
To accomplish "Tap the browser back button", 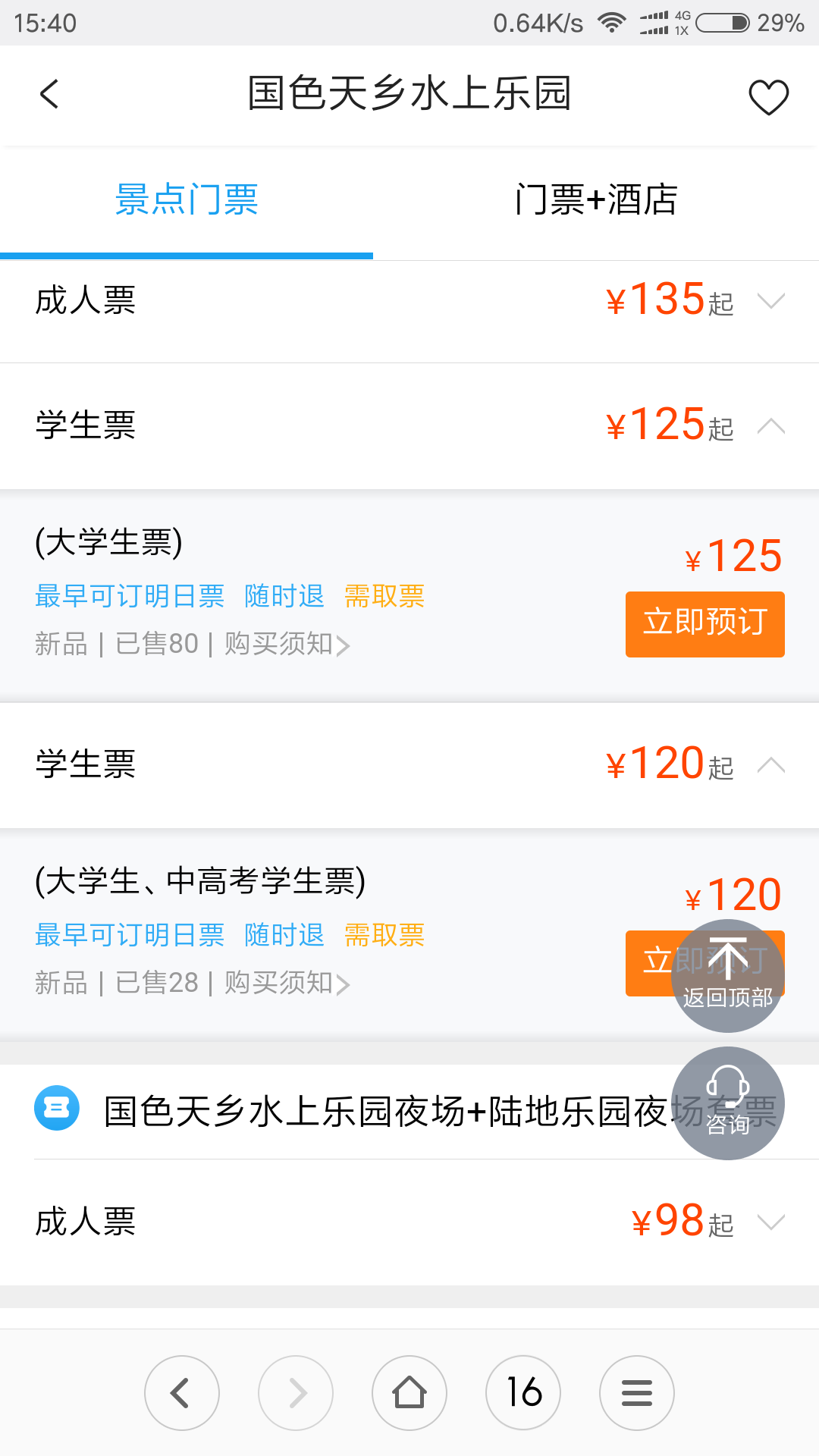I will click(x=182, y=1393).
